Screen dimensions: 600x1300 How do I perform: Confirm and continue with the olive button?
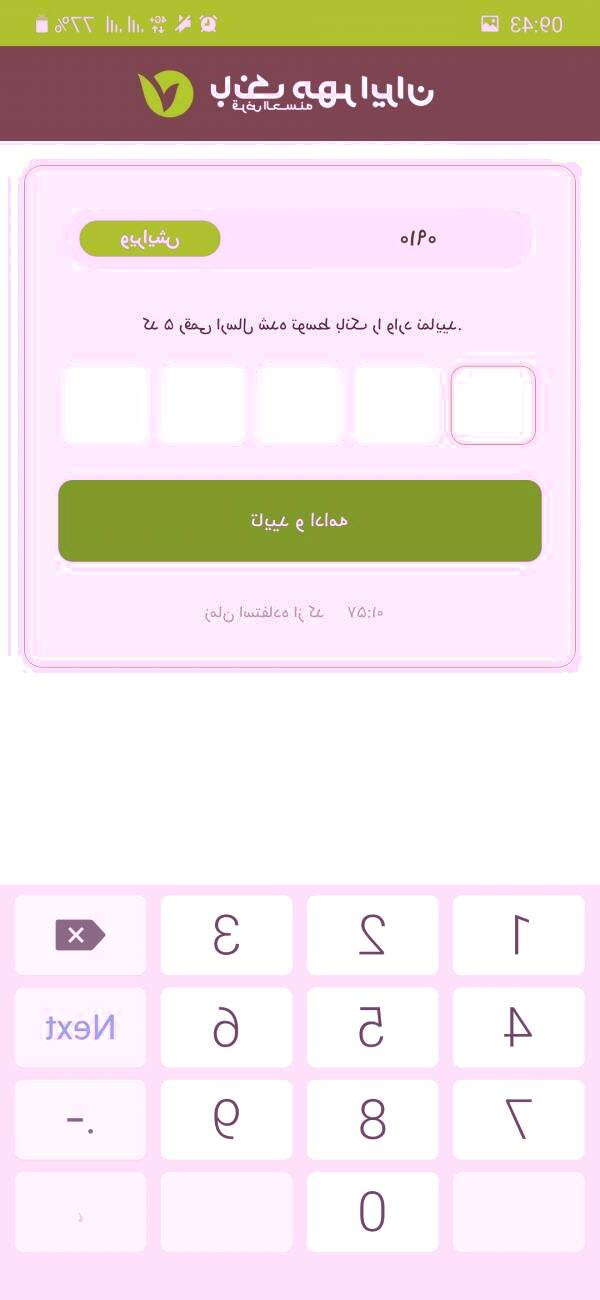pos(300,520)
